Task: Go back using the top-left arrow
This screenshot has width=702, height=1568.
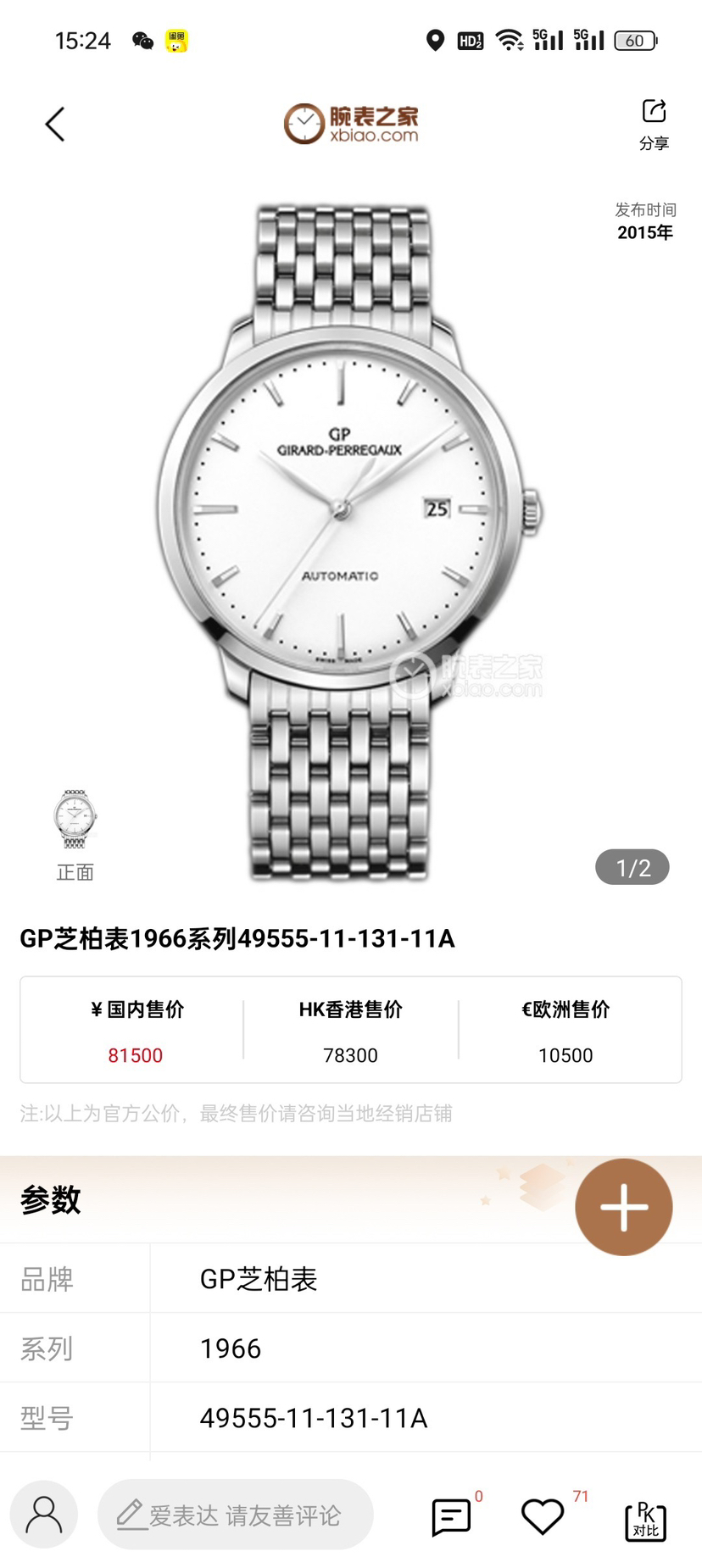Action: (x=55, y=125)
